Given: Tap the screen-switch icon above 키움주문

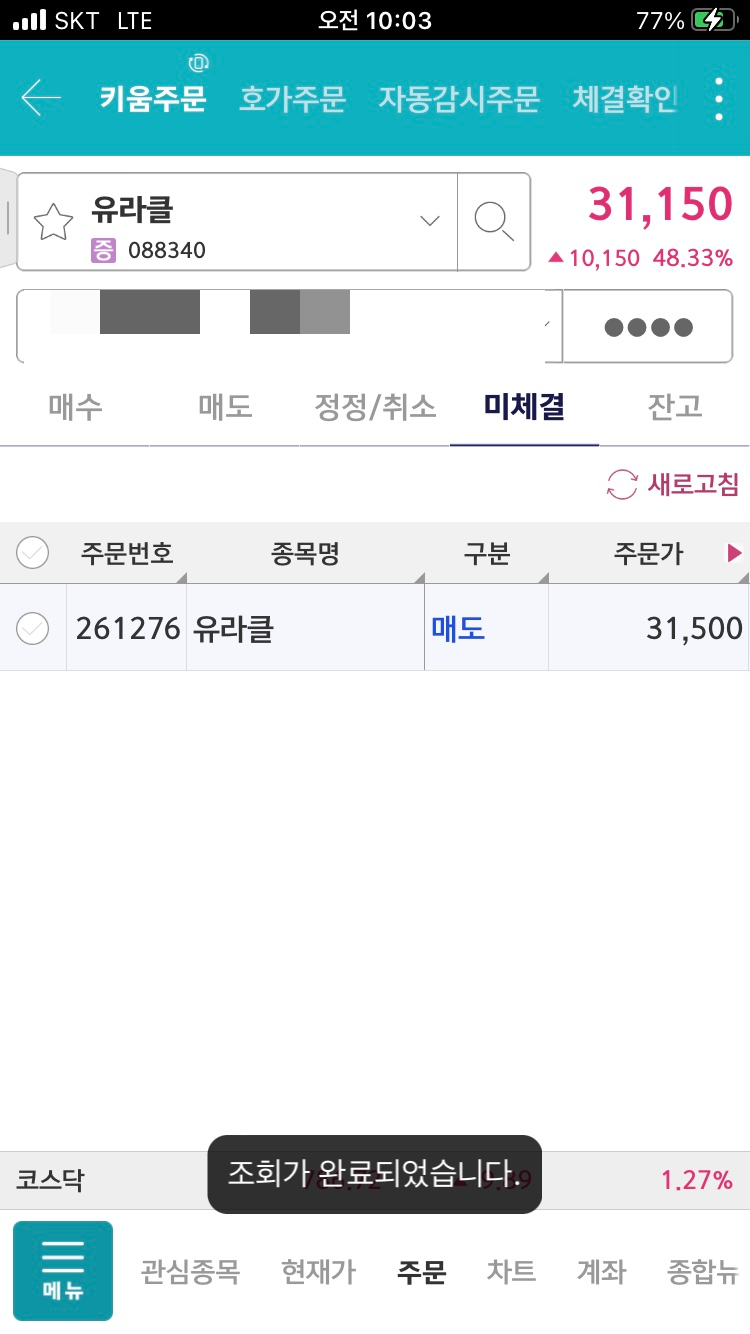Looking at the screenshot, I should [x=198, y=62].
